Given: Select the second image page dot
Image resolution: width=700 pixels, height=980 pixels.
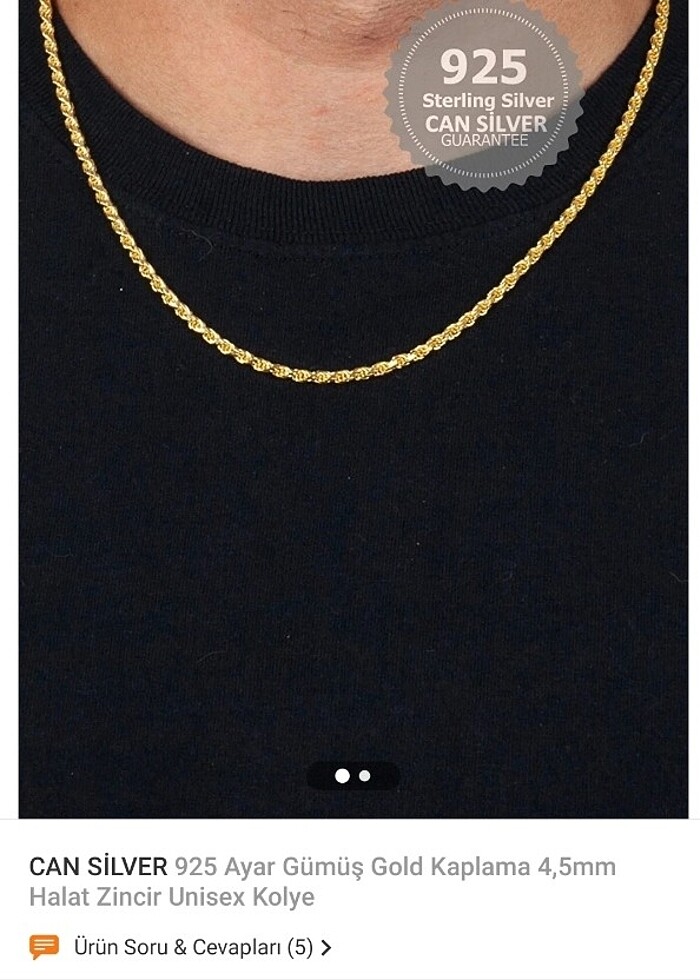Looking at the screenshot, I should (x=365, y=775).
